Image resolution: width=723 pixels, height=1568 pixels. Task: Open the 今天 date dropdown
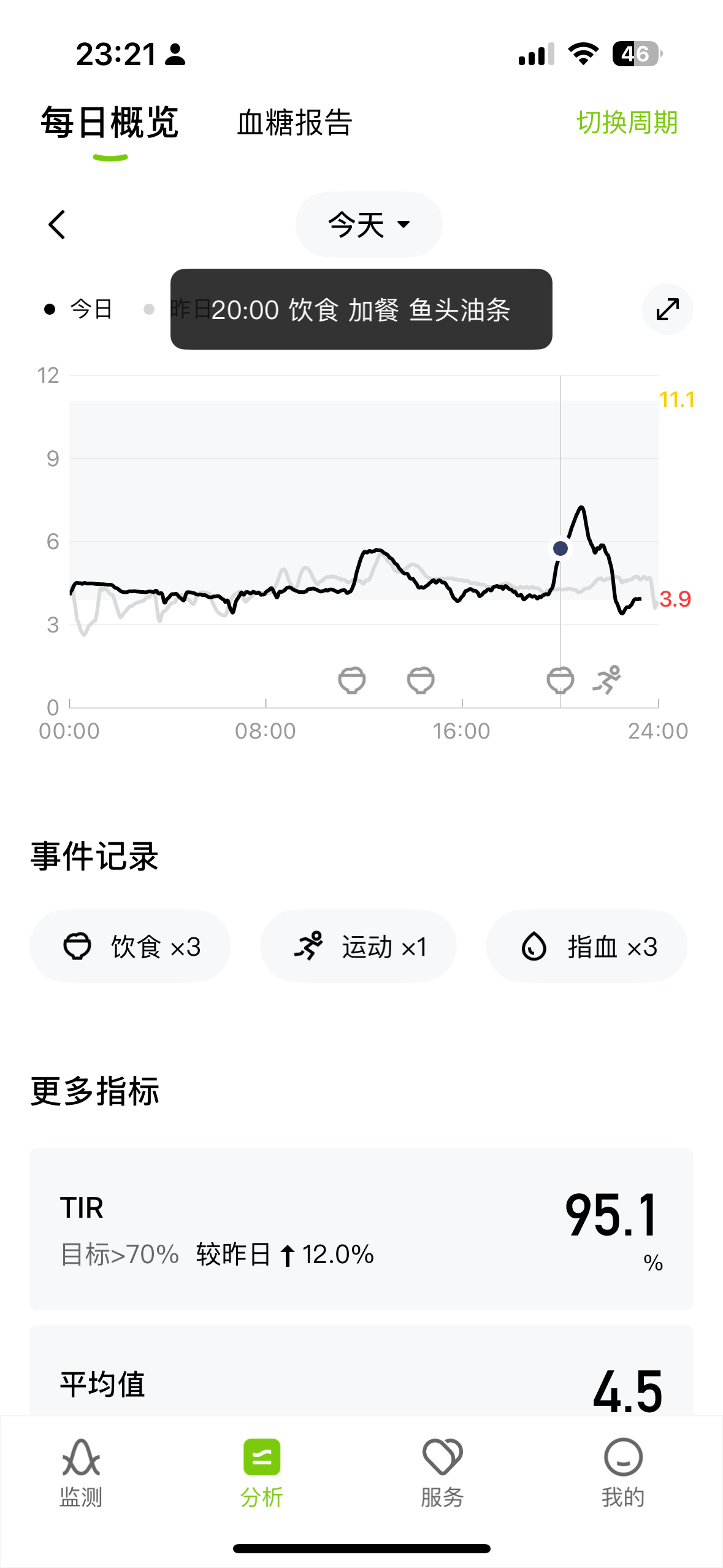point(369,225)
